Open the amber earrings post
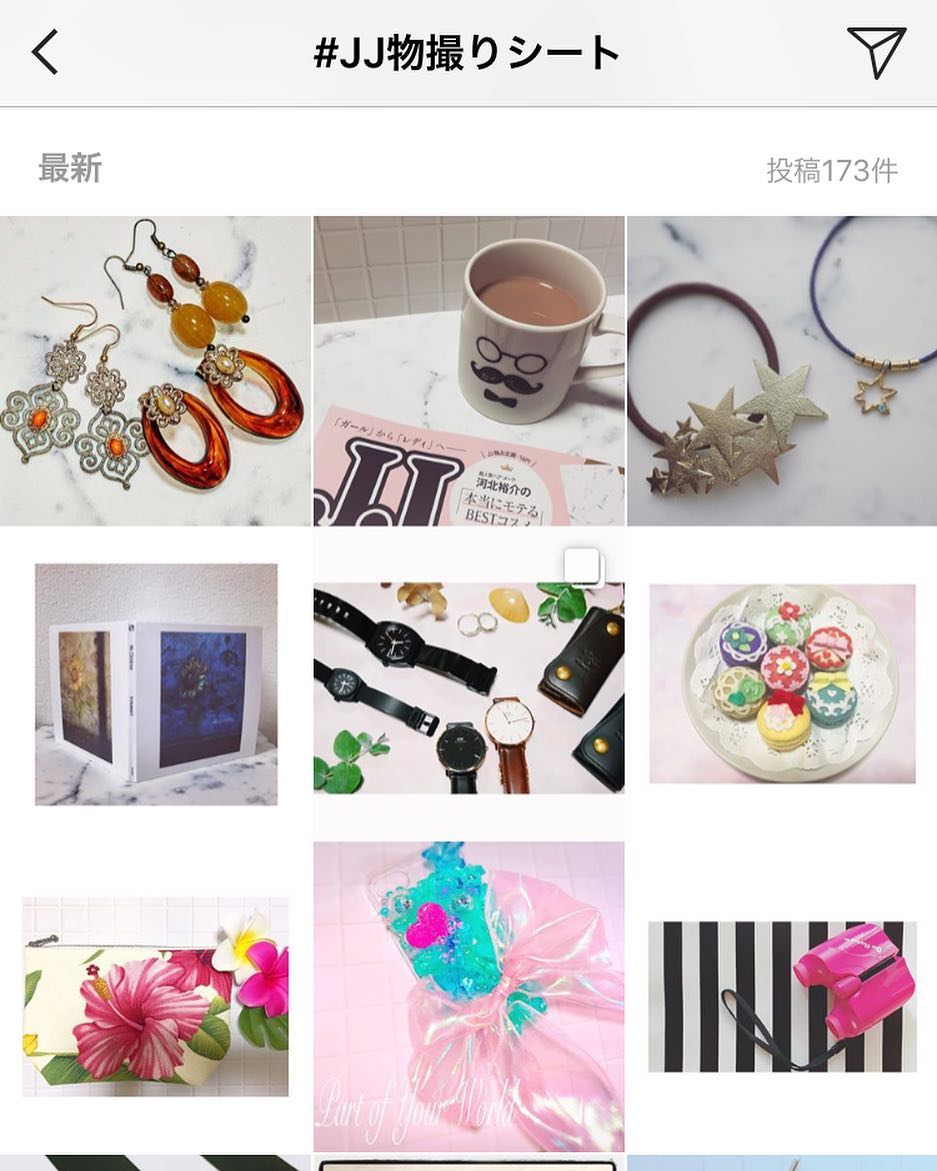937x1171 pixels. tap(155, 371)
